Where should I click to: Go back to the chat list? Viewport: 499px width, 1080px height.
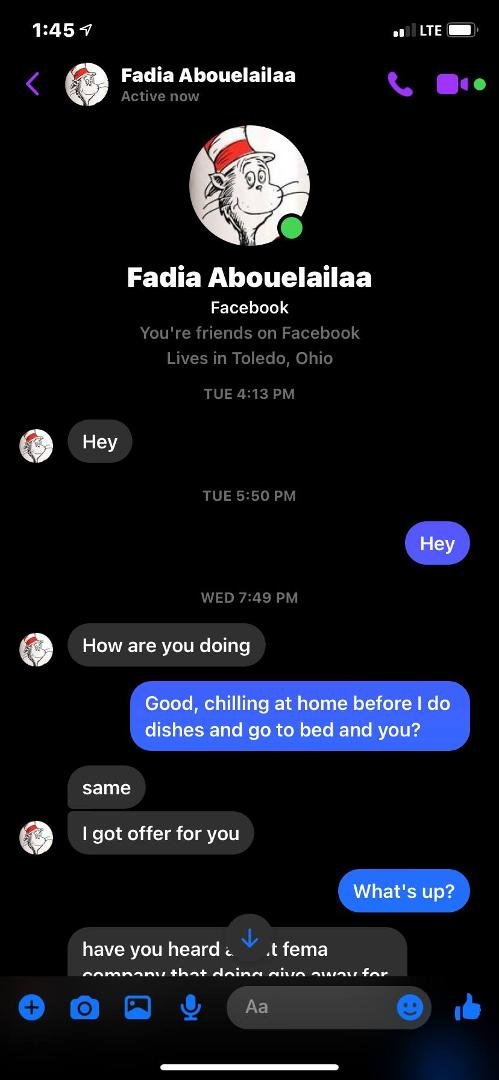[32, 84]
